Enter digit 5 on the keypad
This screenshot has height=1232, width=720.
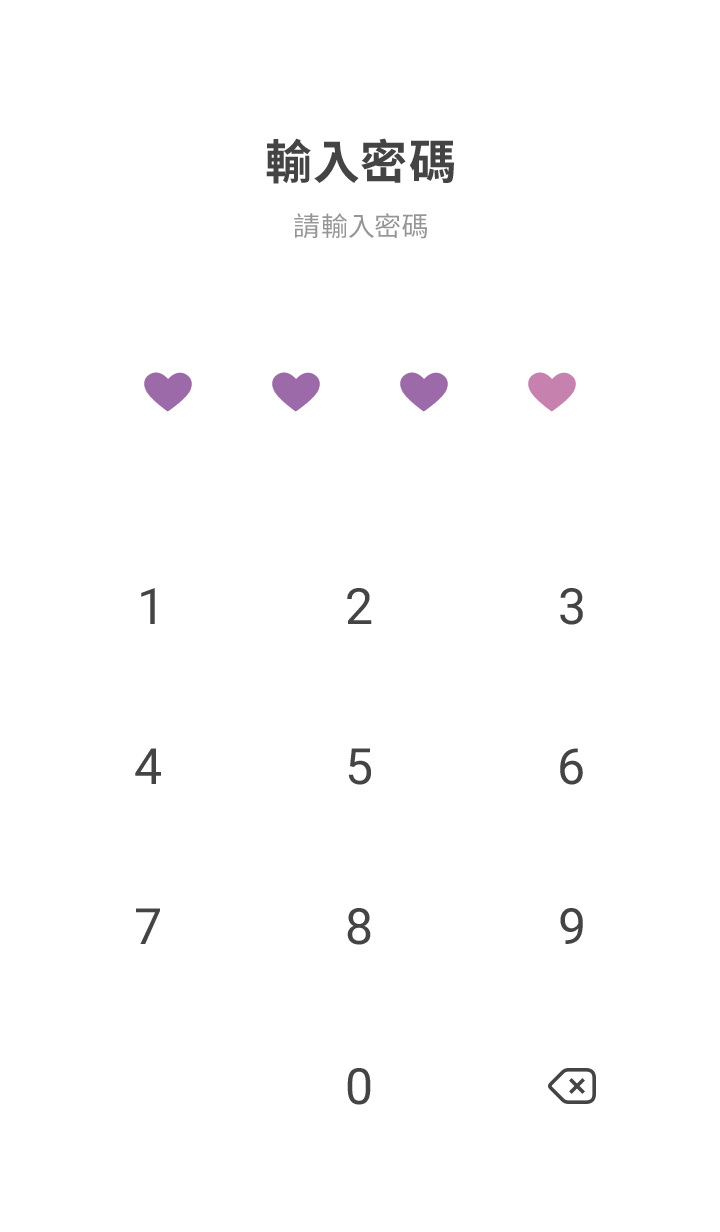359,767
